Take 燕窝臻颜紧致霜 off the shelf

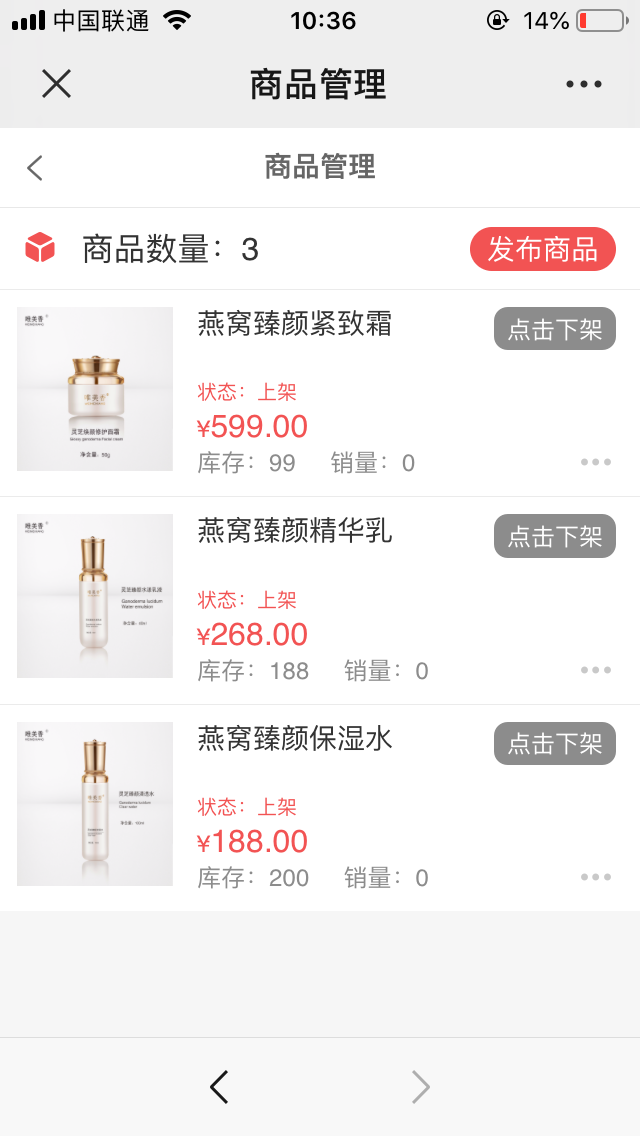pyautogui.click(x=554, y=329)
